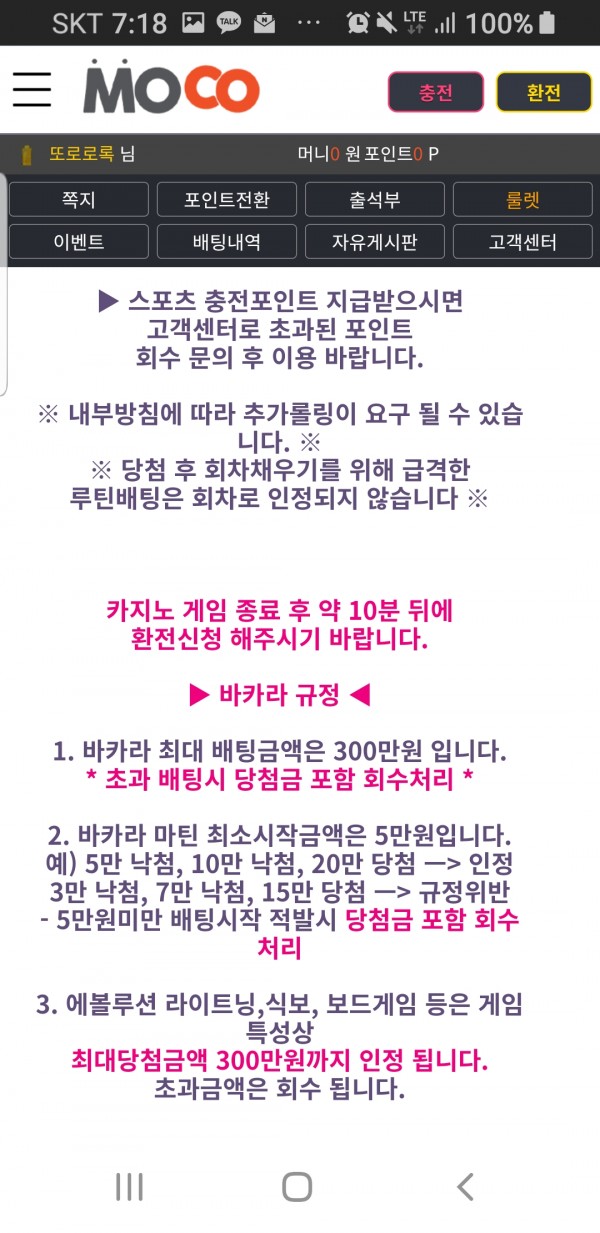The width and height of the screenshot is (600, 1233).
Task: Check 배팅내역 history
Action: coord(226,241)
